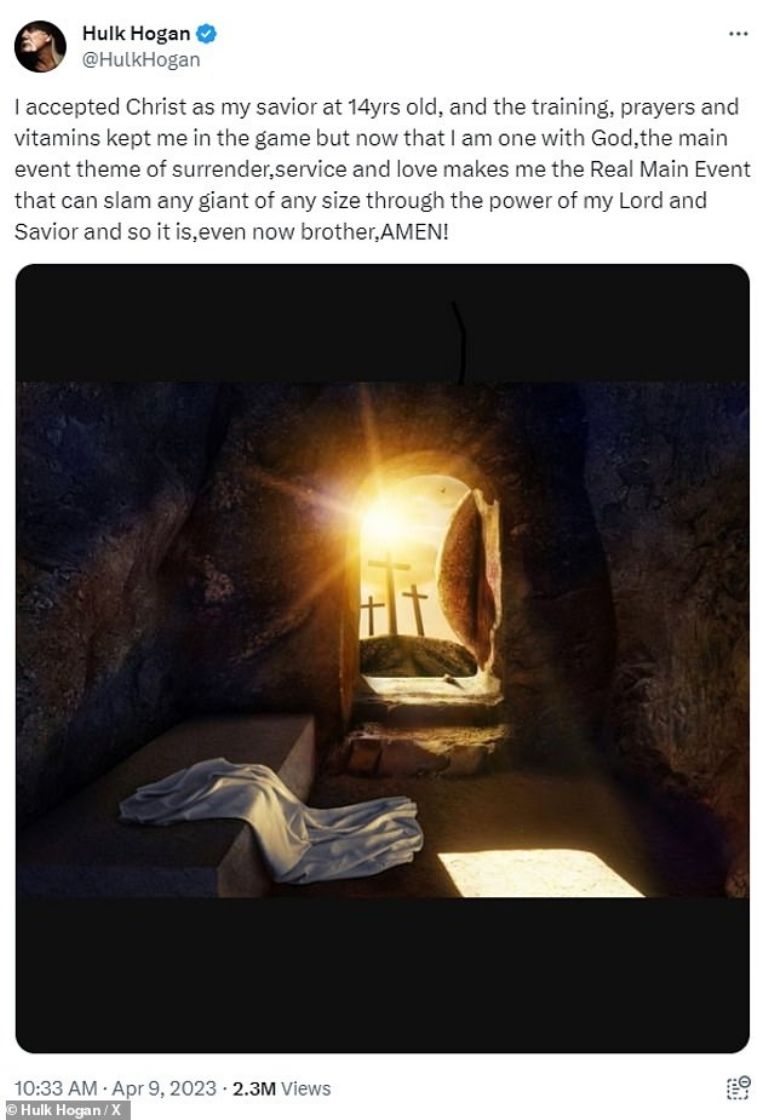Open the @HulkHogan handle link
This screenshot has height=1120, width=768.
pyautogui.click(x=141, y=60)
